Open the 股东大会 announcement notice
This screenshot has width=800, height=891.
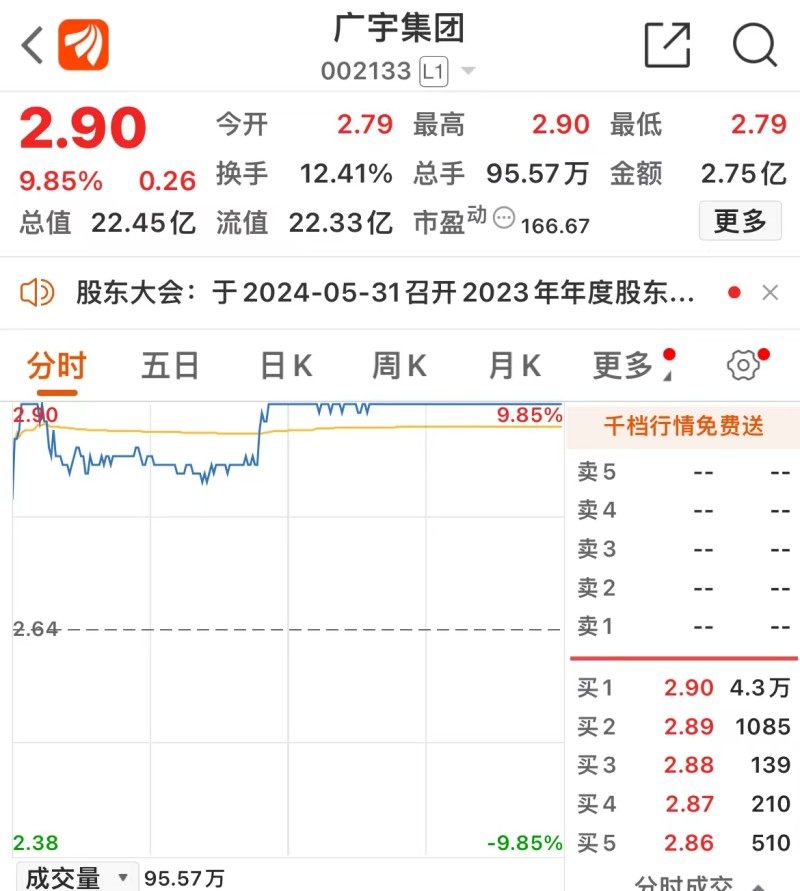[385, 293]
